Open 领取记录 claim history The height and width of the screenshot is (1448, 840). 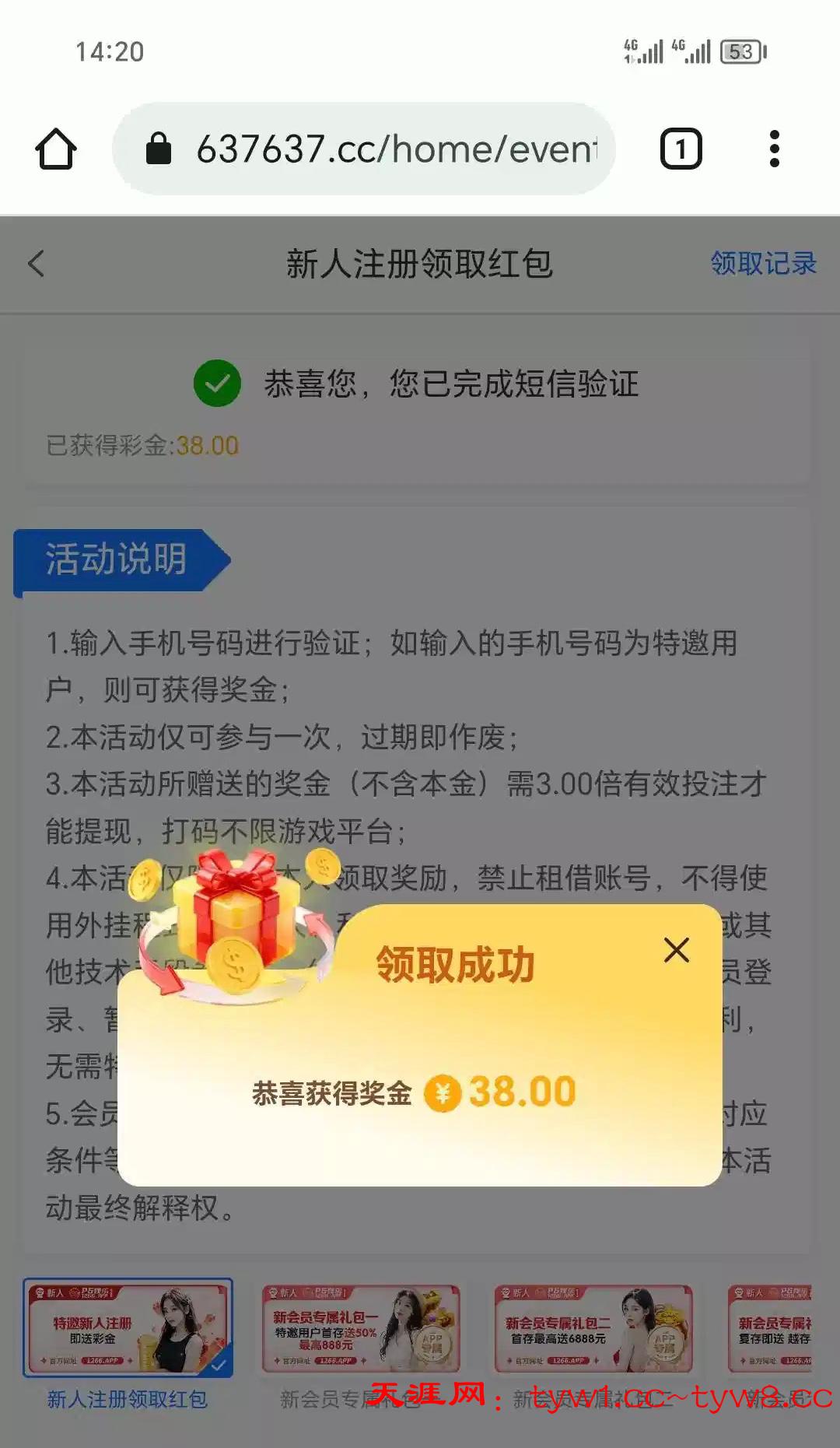(762, 264)
